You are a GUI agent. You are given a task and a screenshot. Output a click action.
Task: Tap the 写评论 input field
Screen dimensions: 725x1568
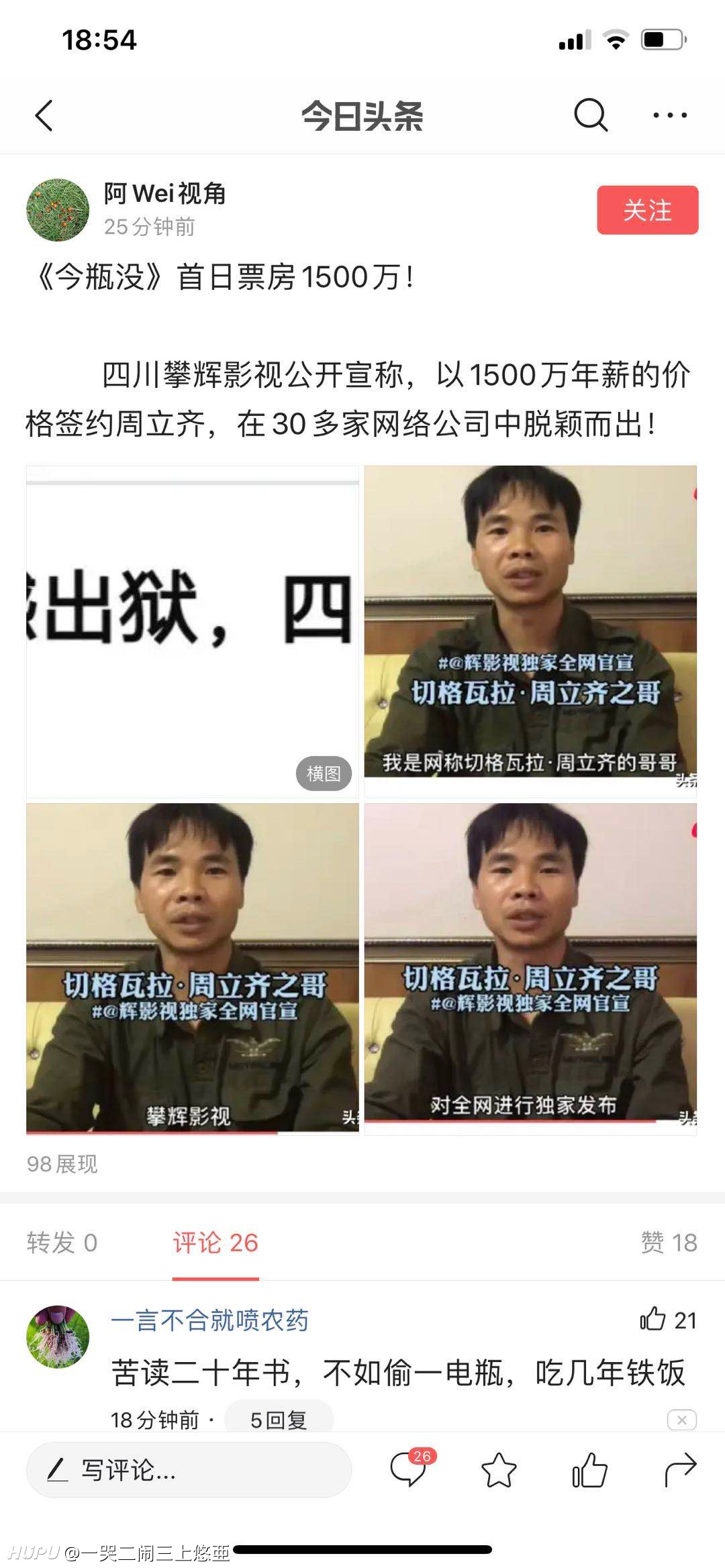(x=189, y=1469)
